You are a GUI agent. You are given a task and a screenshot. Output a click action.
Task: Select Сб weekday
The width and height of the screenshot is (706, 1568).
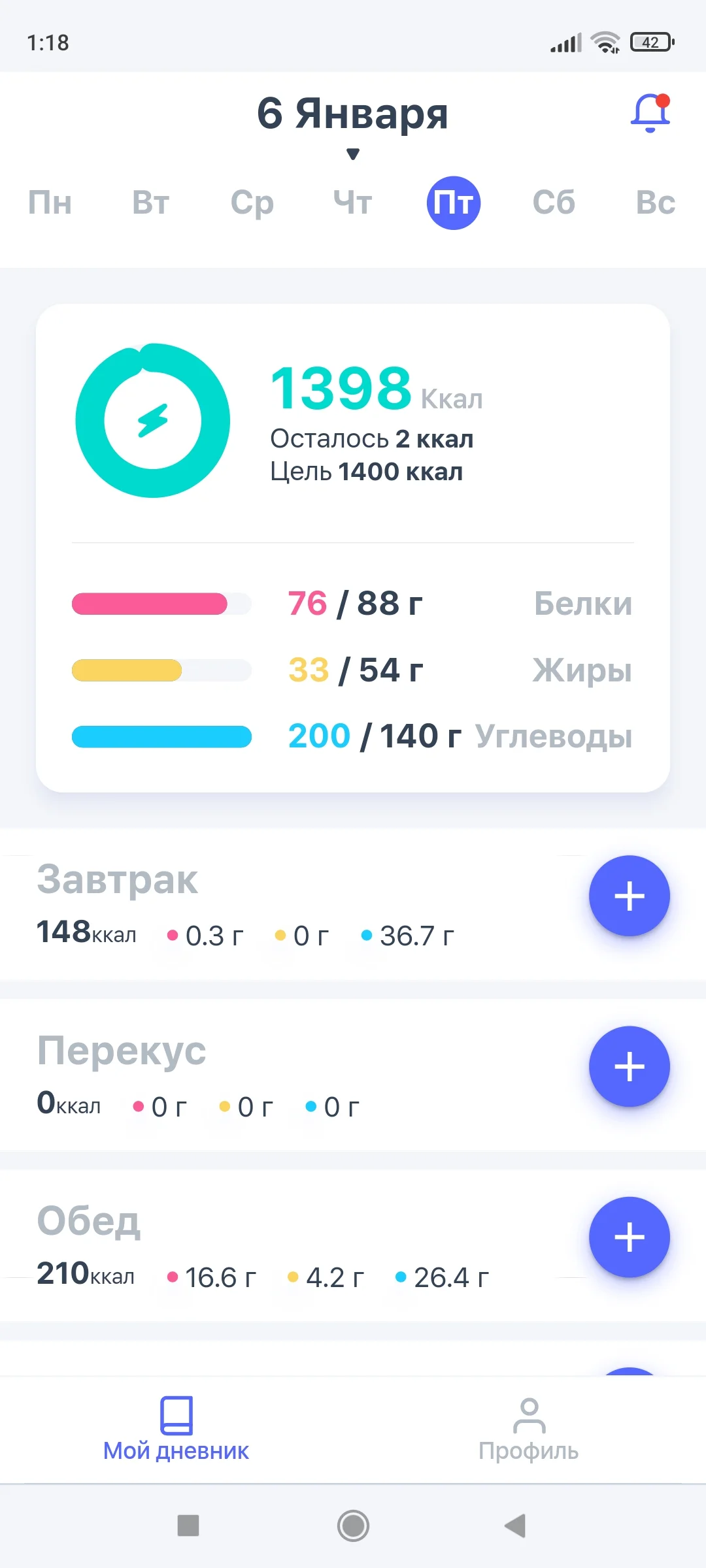tap(552, 203)
